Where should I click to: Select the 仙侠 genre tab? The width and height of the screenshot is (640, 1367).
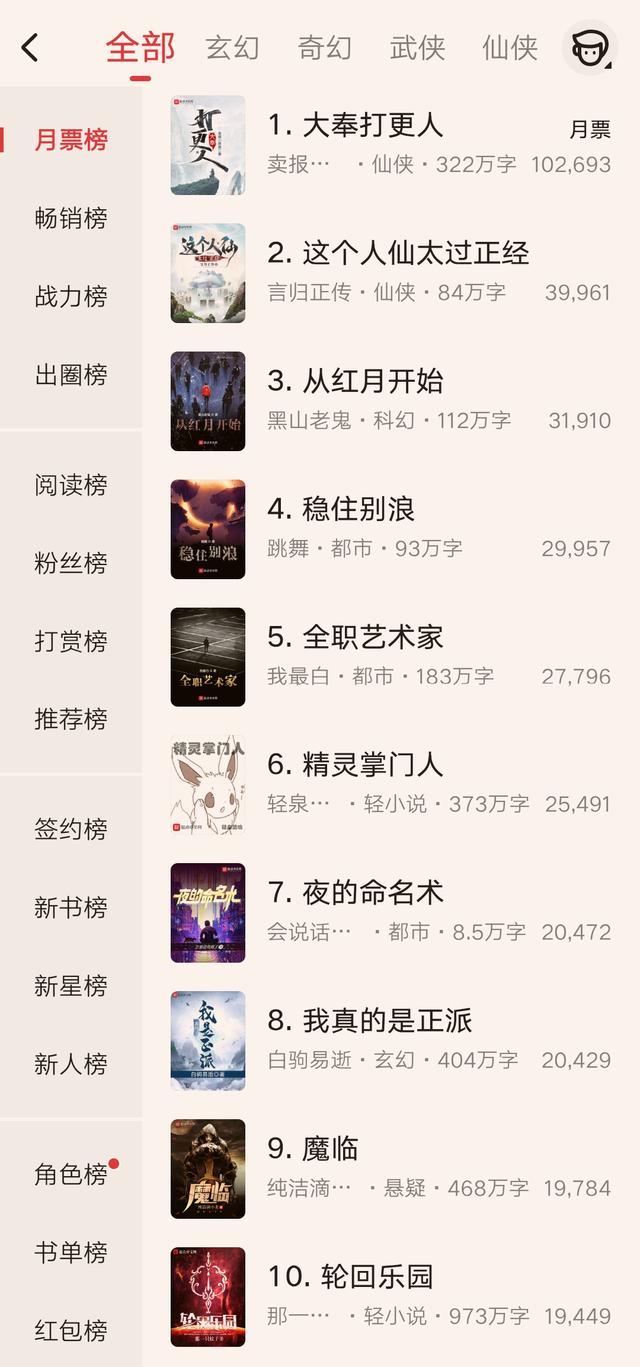click(510, 47)
